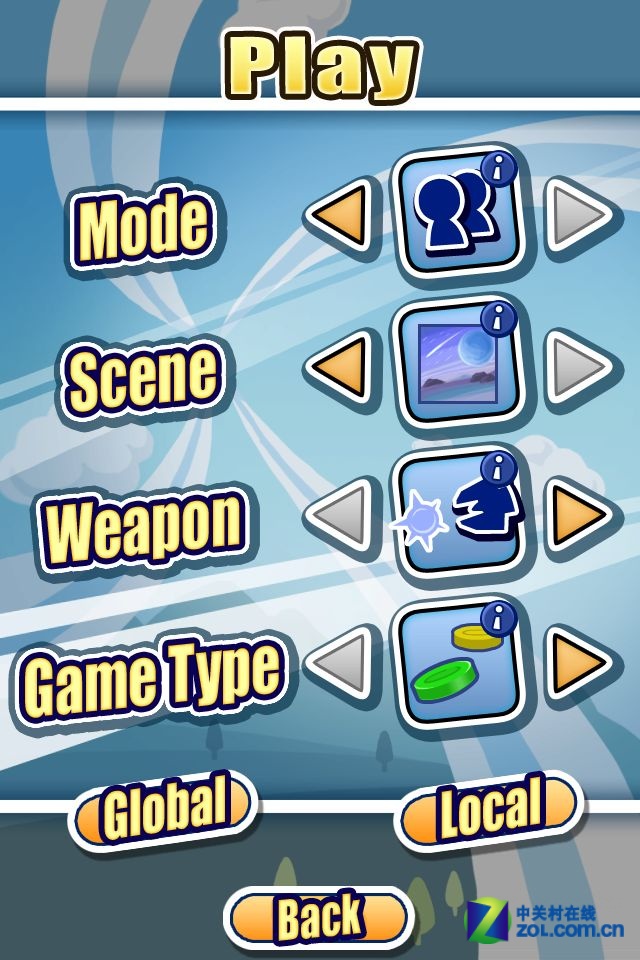View info about the Game Type selection
The image size is (640, 960).
point(498,616)
